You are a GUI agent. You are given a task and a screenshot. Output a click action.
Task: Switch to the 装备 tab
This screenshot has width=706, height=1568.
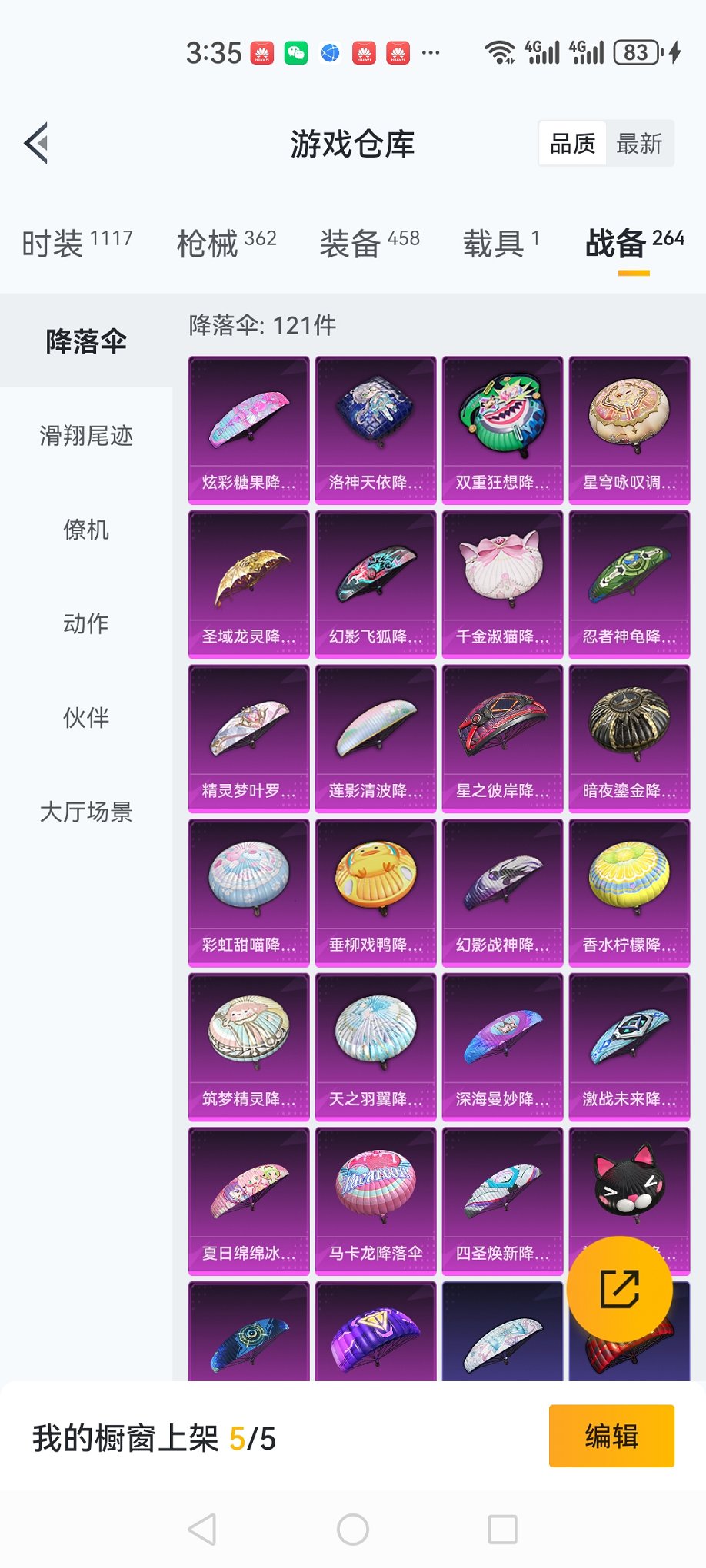pos(369,244)
